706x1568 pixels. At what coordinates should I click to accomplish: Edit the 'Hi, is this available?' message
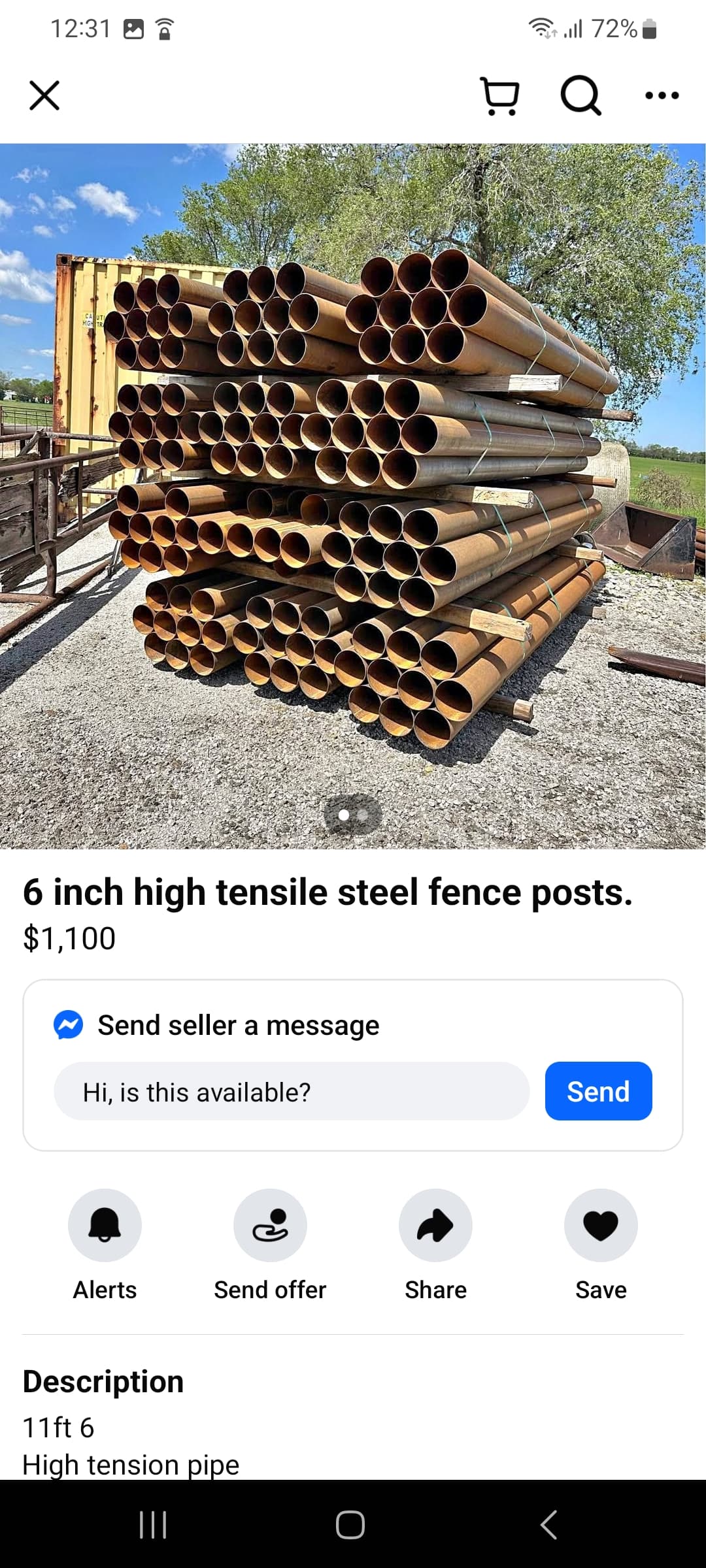coord(292,1092)
